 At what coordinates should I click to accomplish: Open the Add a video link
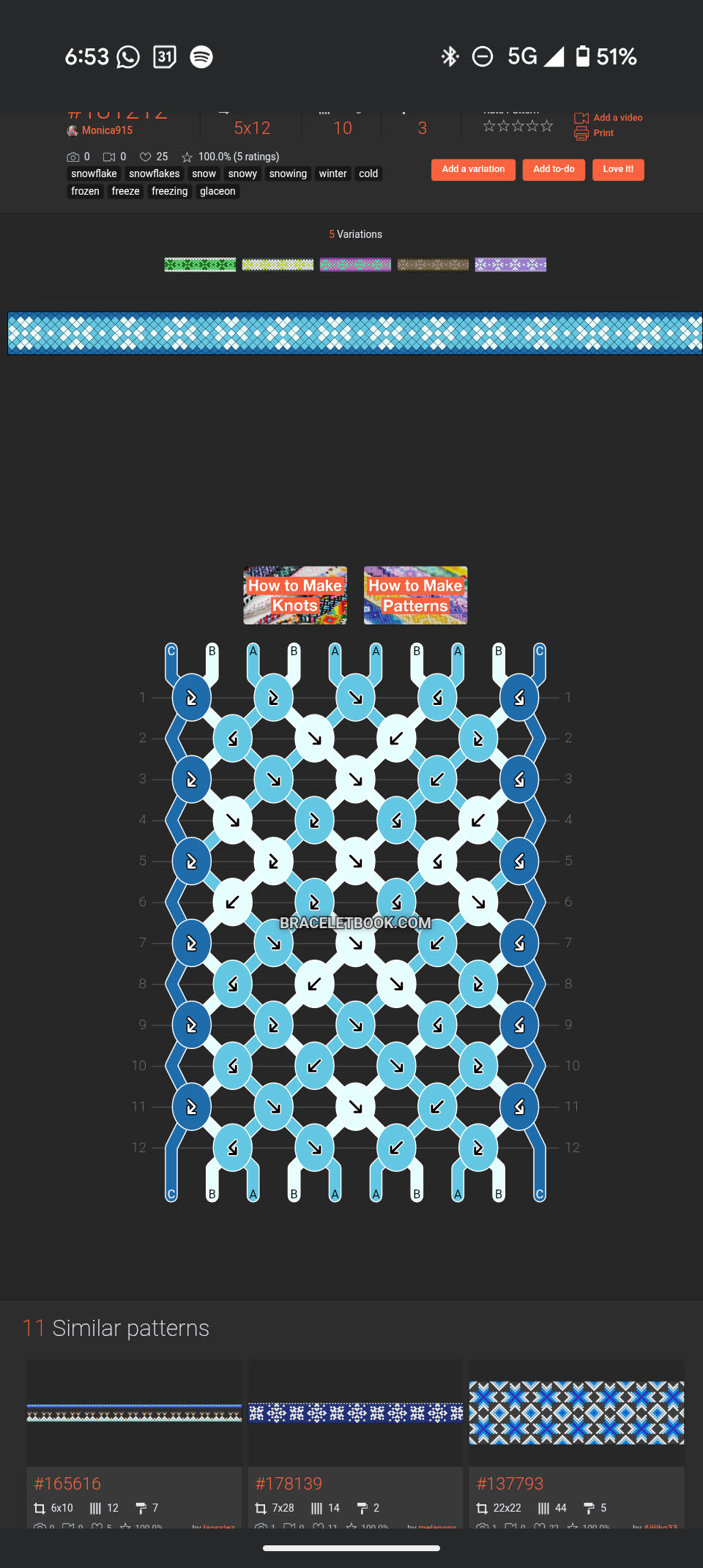click(617, 118)
